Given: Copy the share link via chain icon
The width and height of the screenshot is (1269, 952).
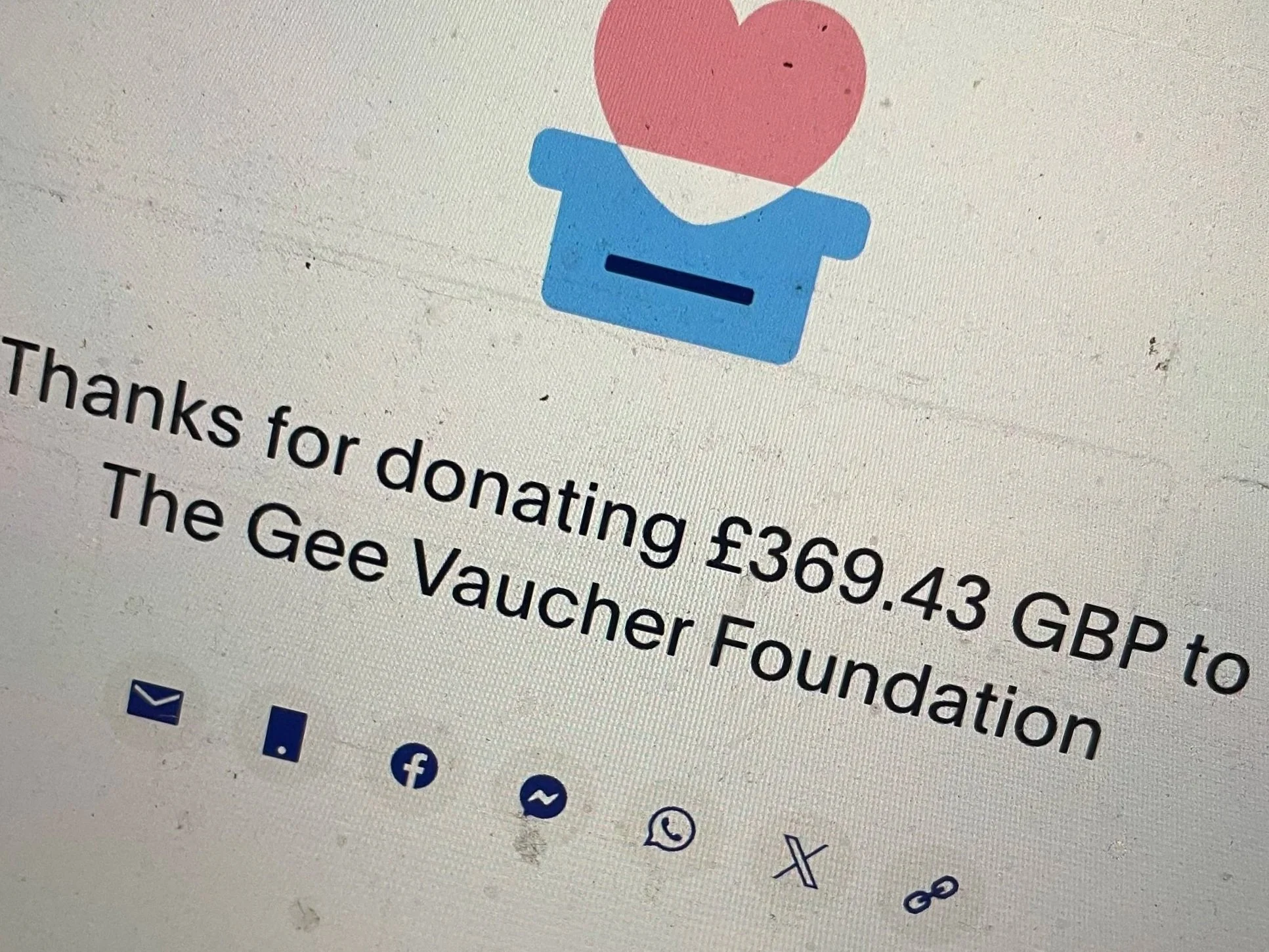Looking at the screenshot, I should 931,894.
